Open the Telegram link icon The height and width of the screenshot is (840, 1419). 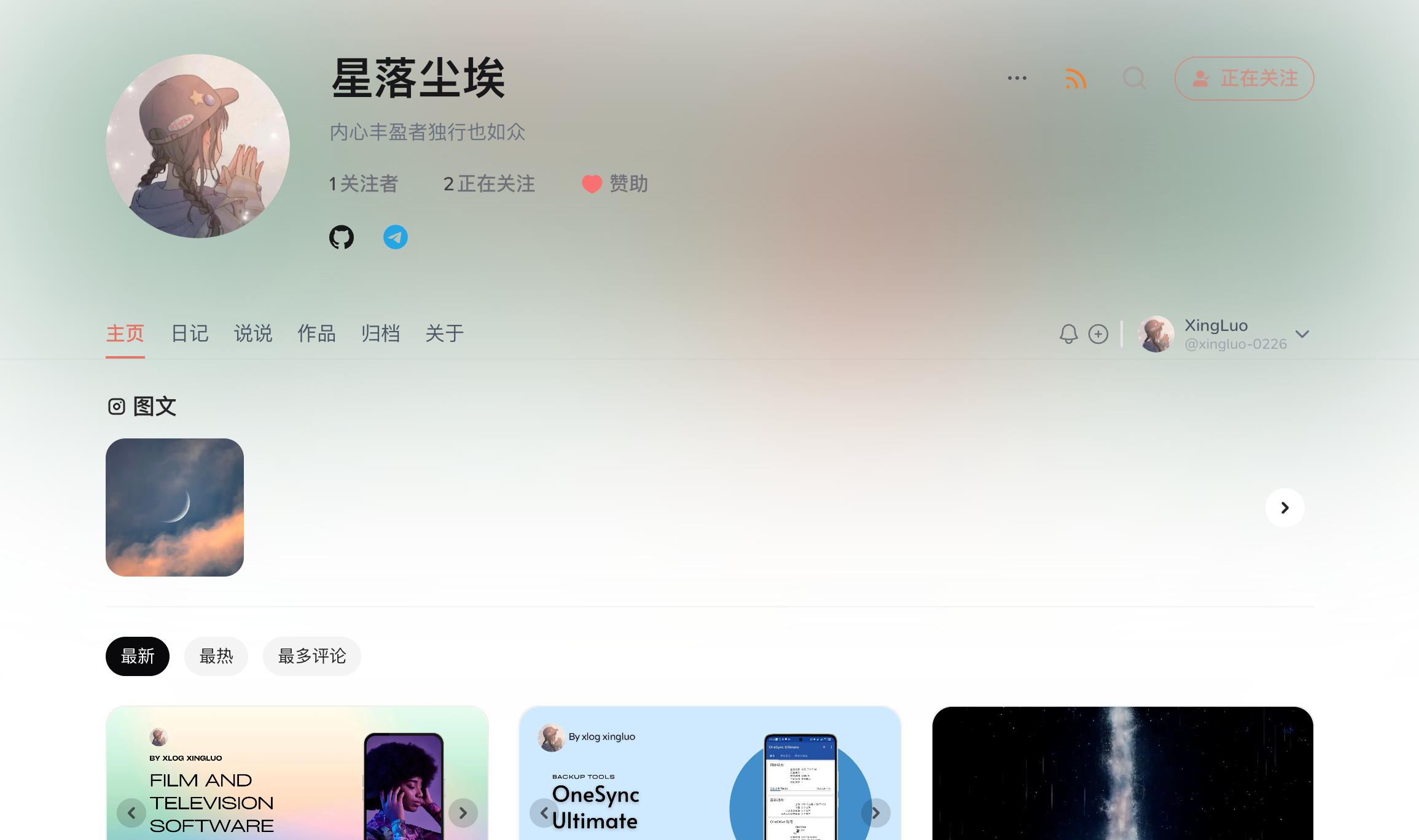coord(395,237)
